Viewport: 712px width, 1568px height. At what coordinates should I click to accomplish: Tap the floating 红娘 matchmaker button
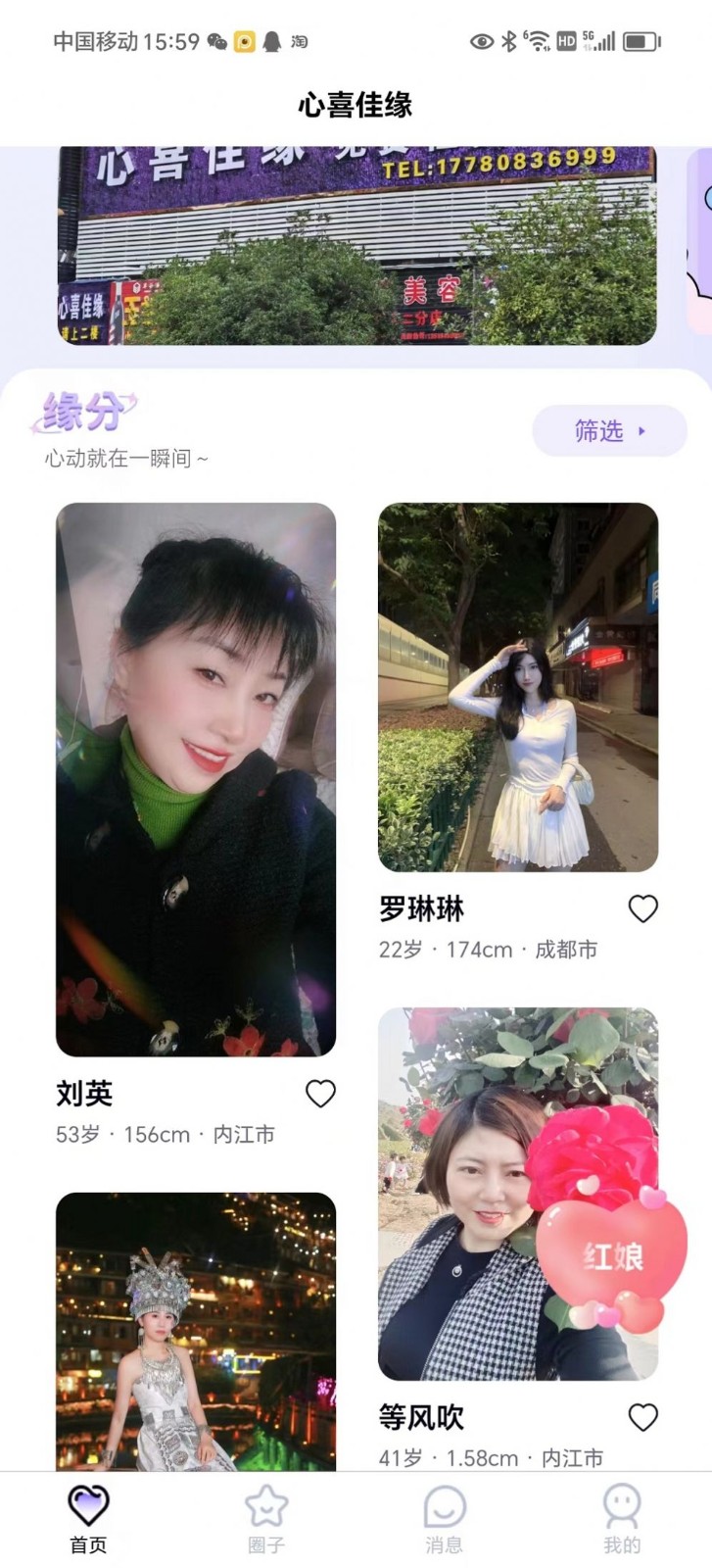click(612, 1258)
